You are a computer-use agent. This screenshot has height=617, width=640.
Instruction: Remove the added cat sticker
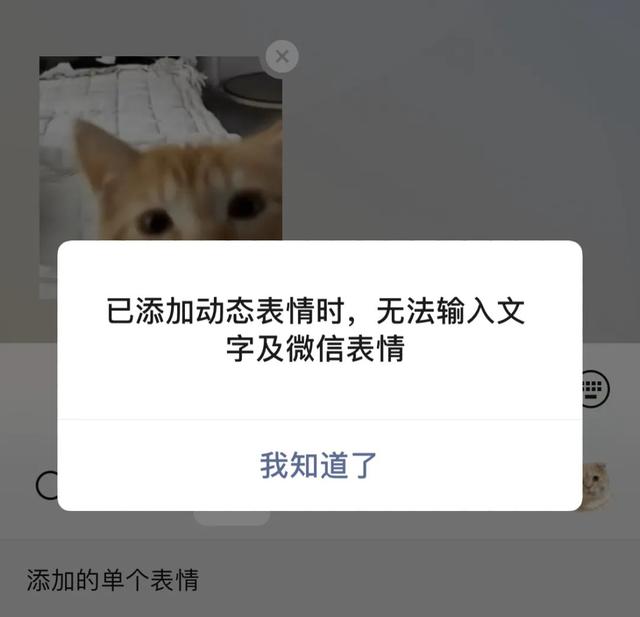point(282,57)
